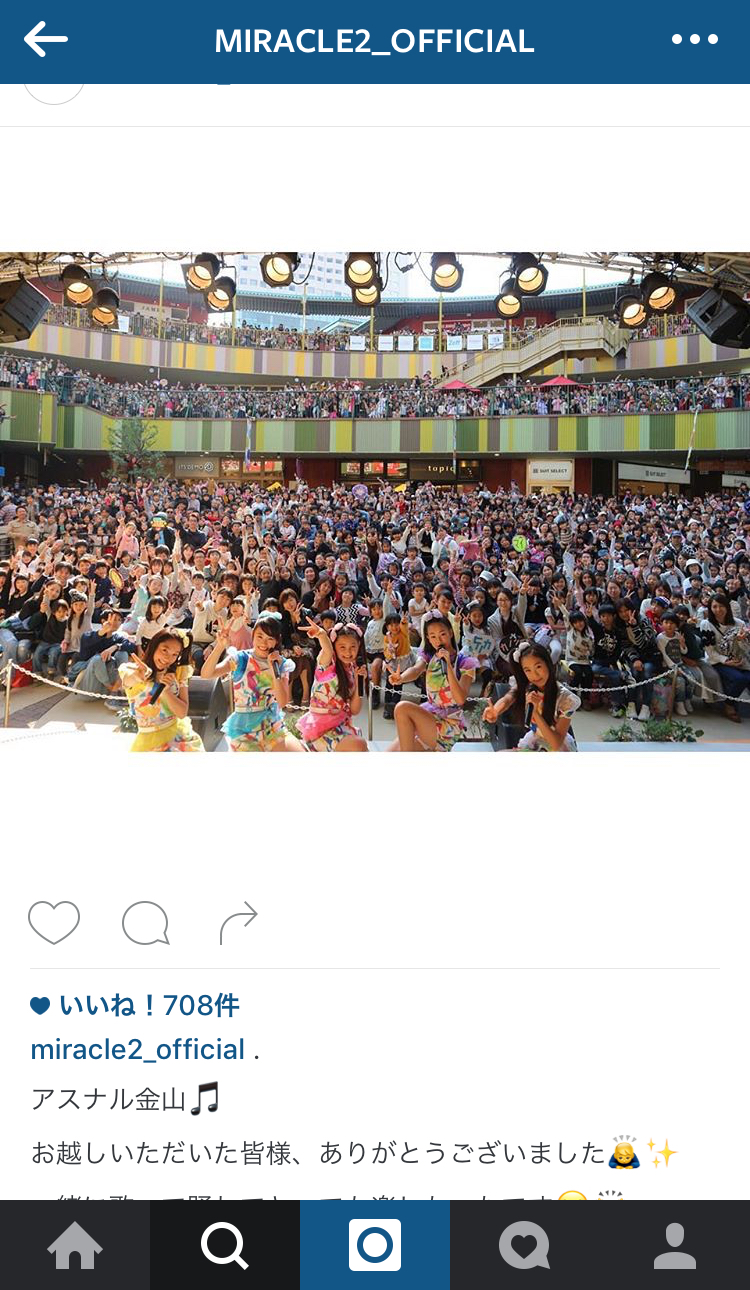Switch to the Home tab

(x=75, y=1245)
